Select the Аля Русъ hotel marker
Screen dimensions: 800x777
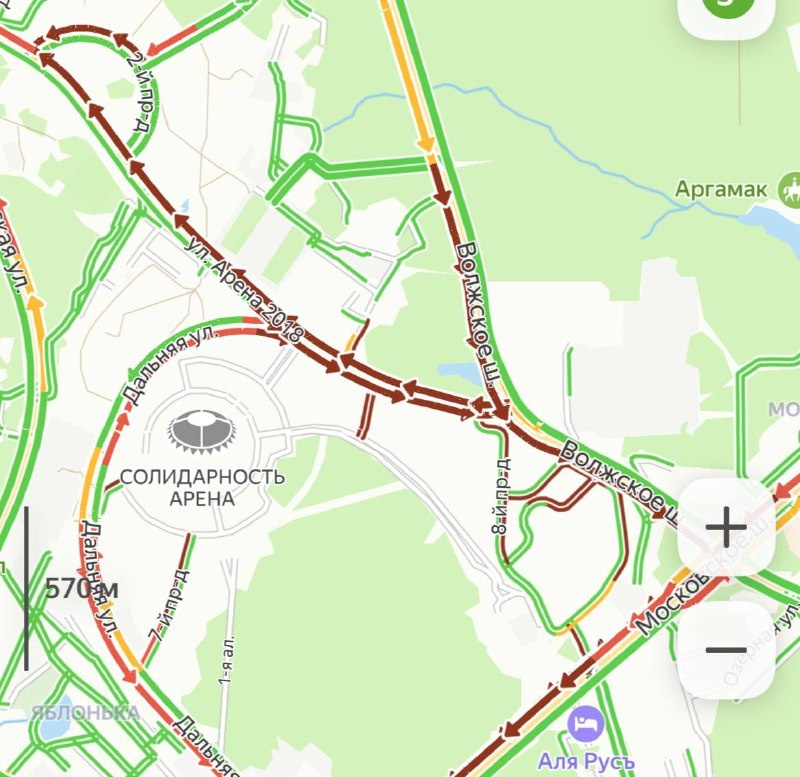(x=585, y=723)
